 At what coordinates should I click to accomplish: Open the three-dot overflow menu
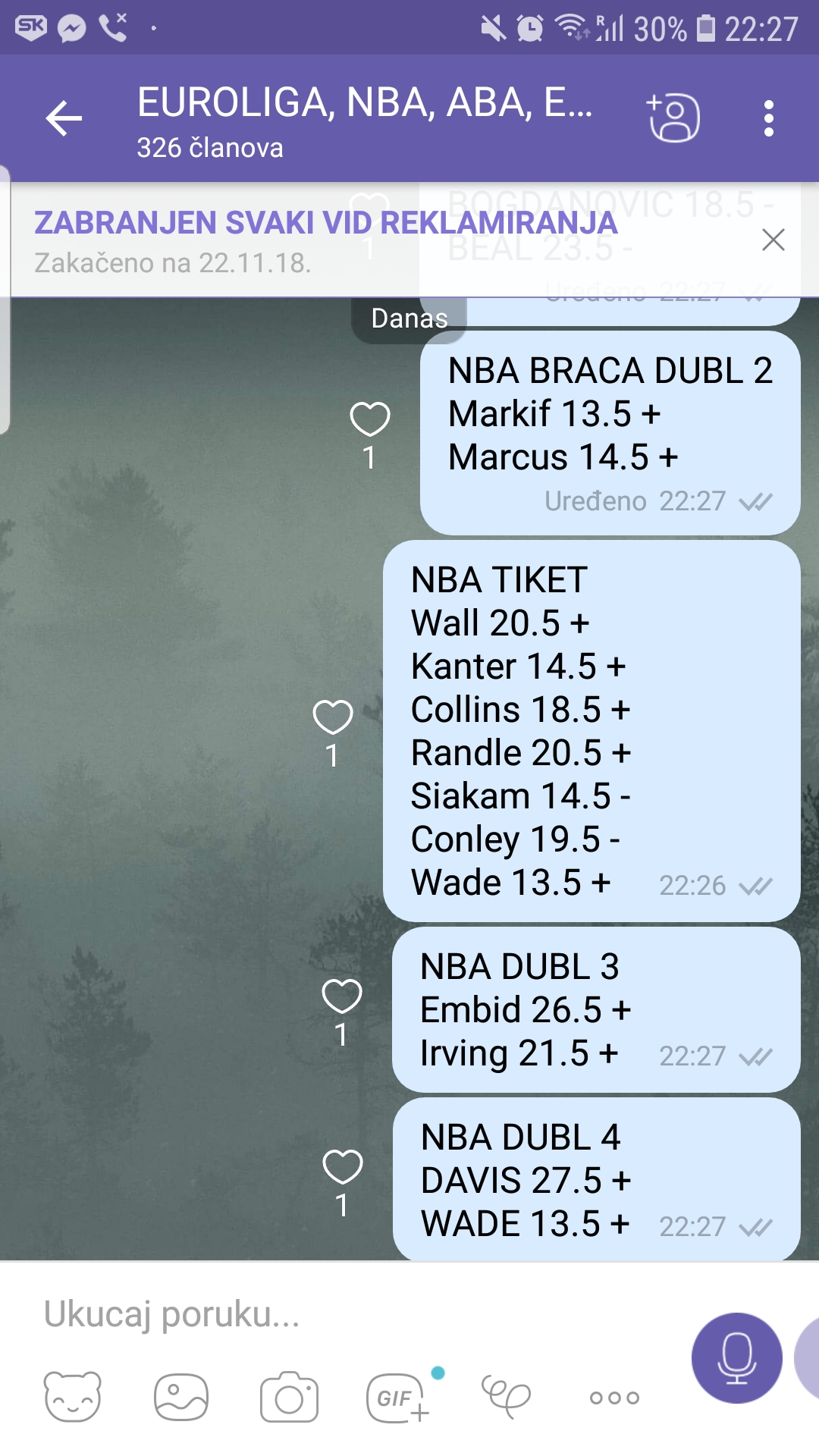(x=768, y=119)
